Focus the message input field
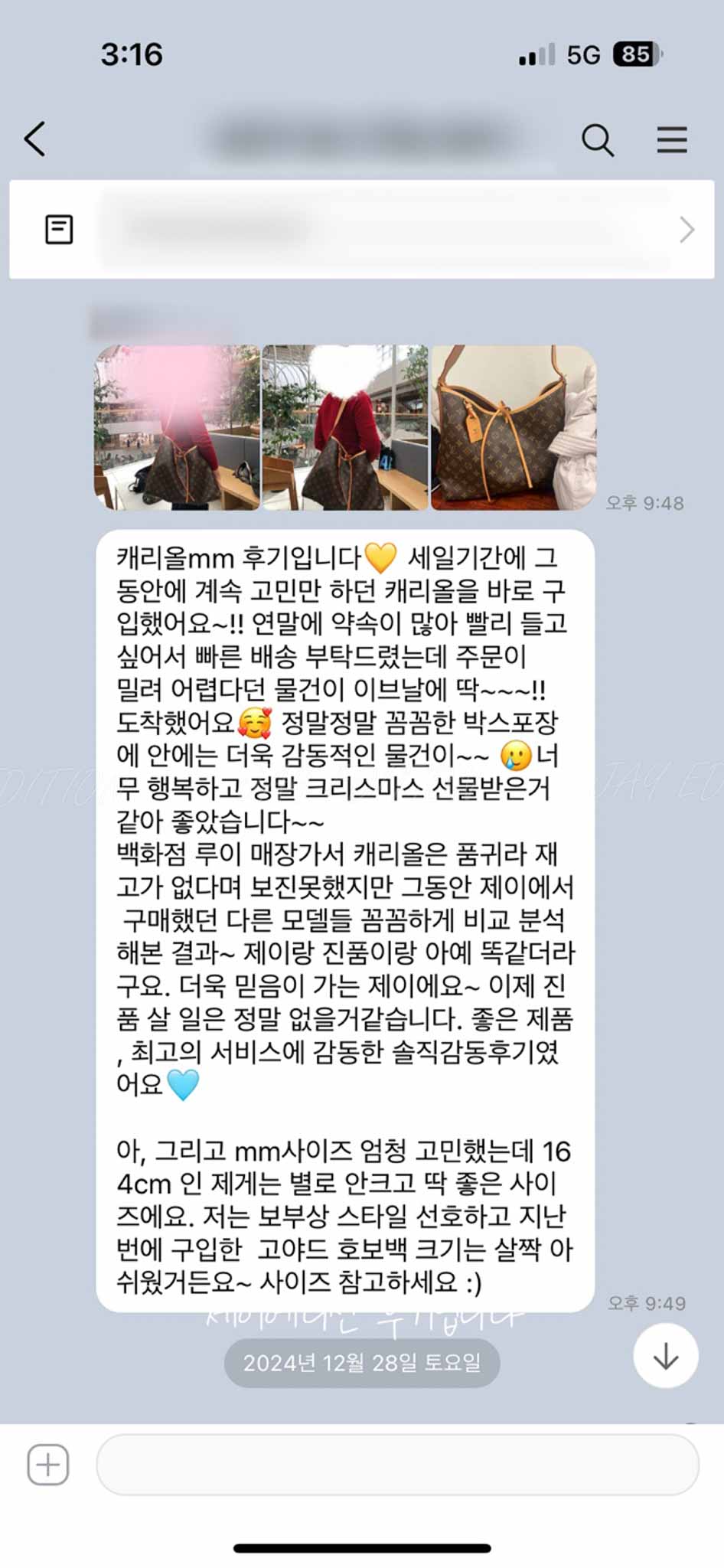 pyautogui.click(x=396, y=1465)
